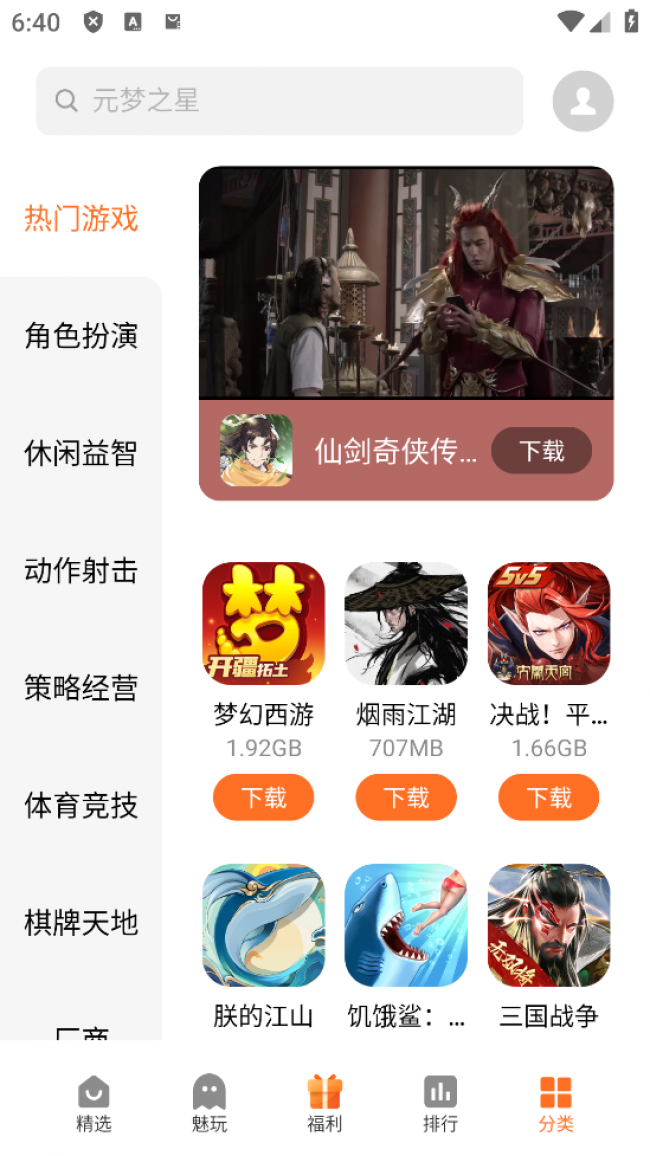650x1156 pixels.
Task: Open the user profile avatar
Action: [582, 101]
